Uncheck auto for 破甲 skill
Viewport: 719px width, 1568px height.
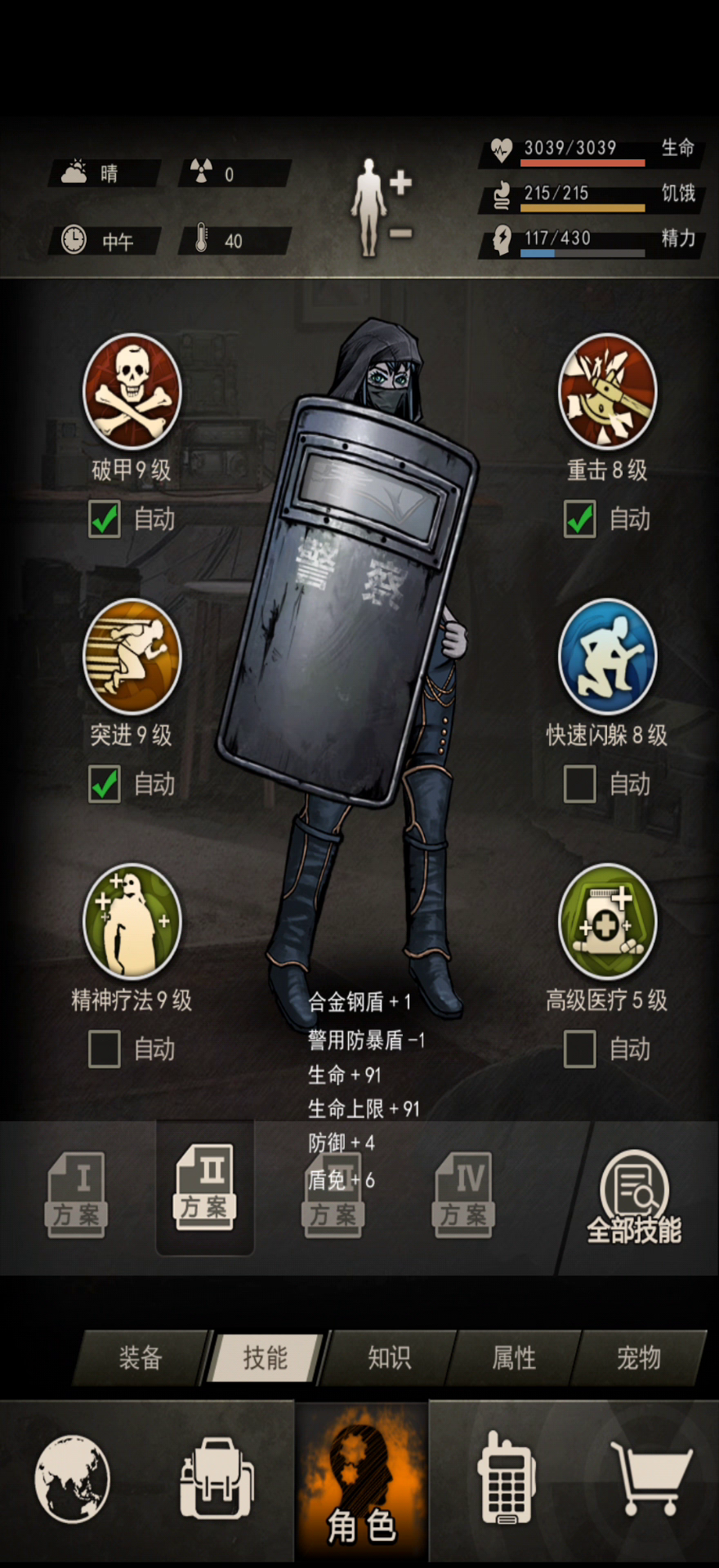coord(105,519)
